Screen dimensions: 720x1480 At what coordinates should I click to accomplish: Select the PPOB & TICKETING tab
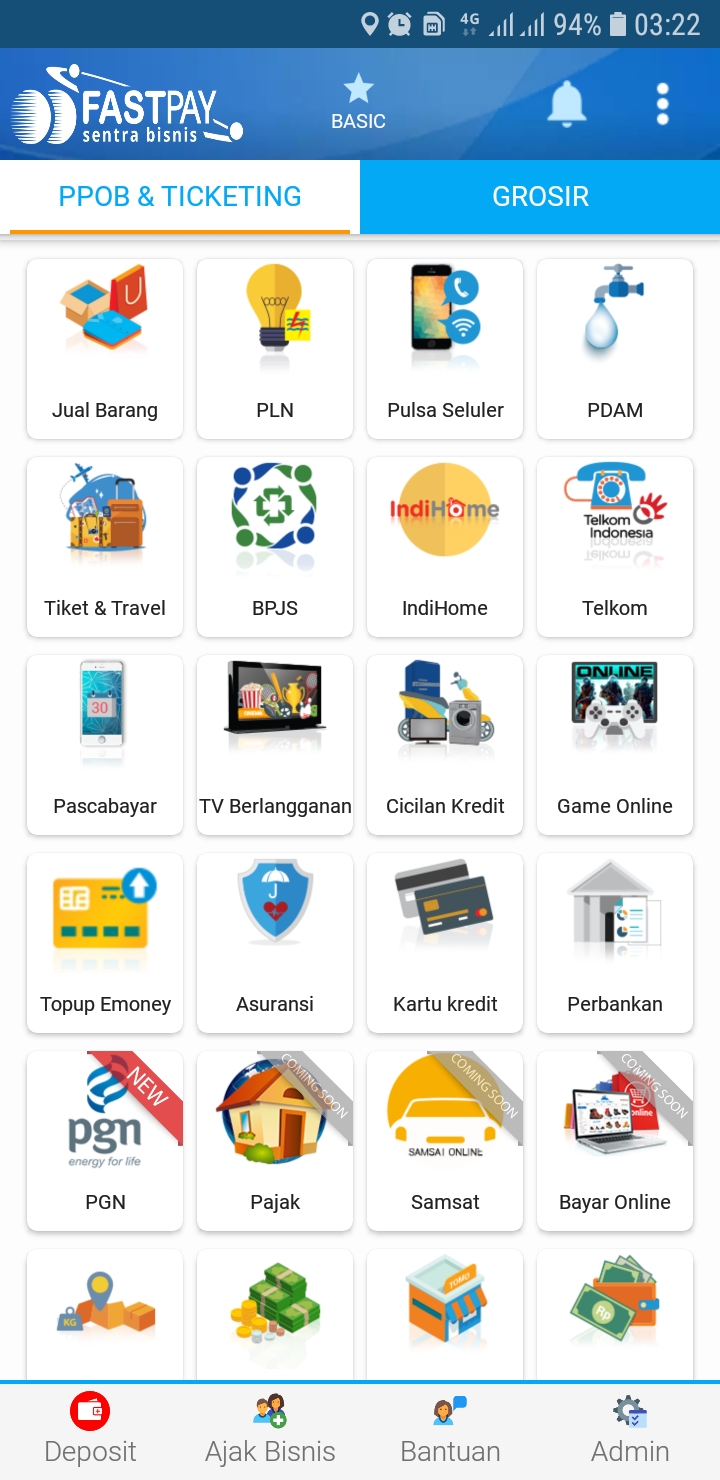180,196
